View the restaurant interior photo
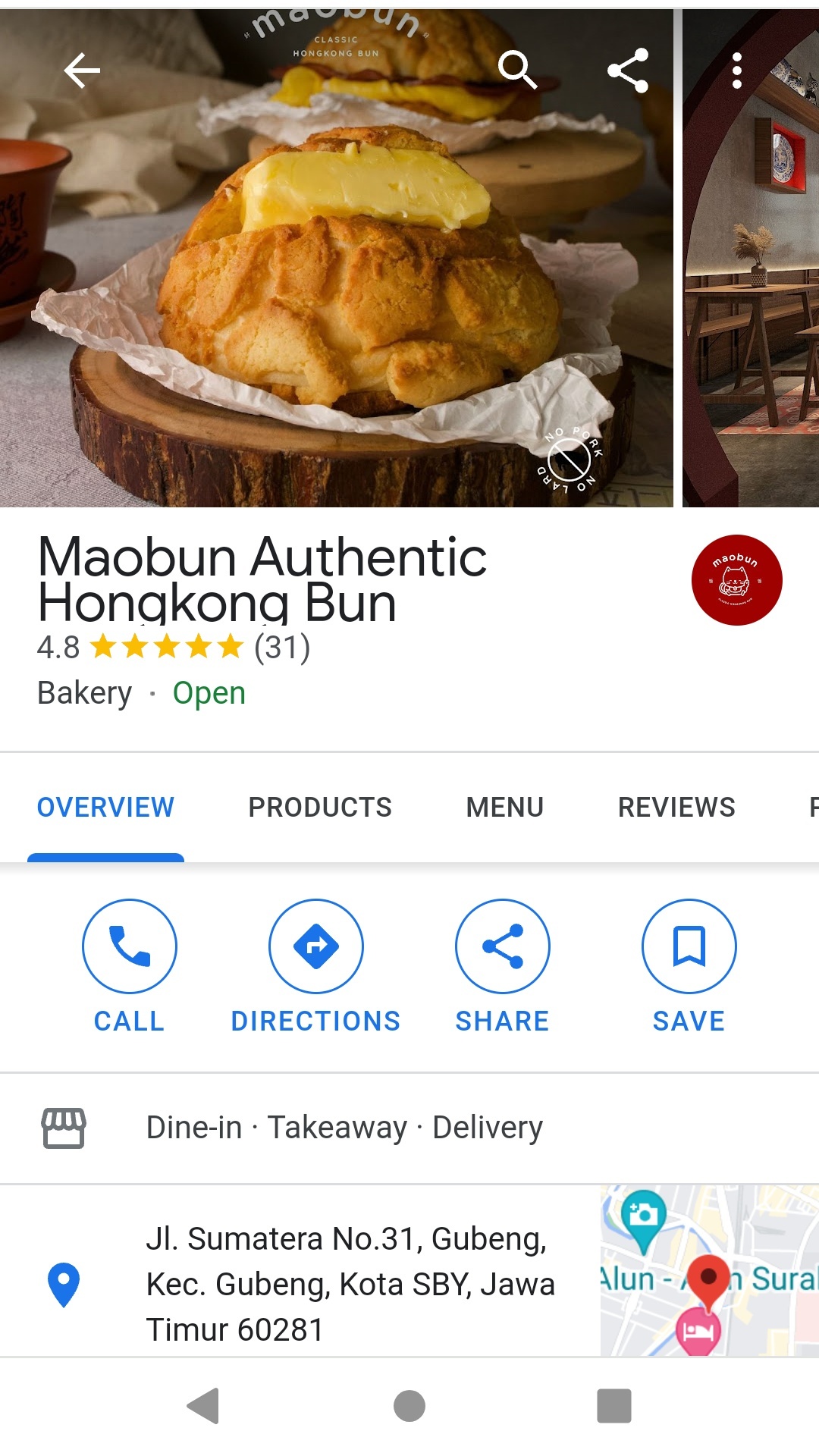Image resolution: width=819 pixels, height=1456 pixels. coord(751,258)
